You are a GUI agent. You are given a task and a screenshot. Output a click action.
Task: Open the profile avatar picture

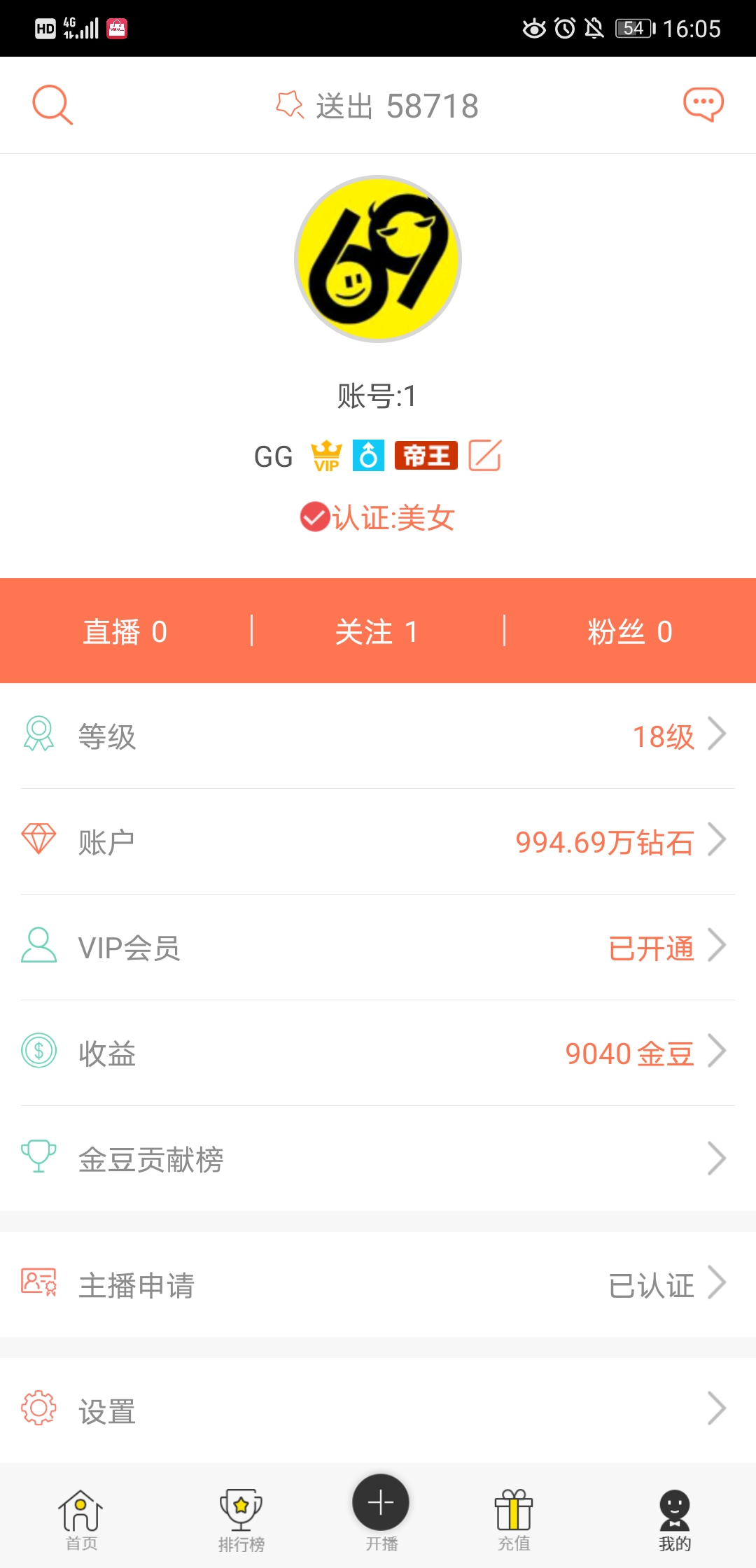click(378, 259)
